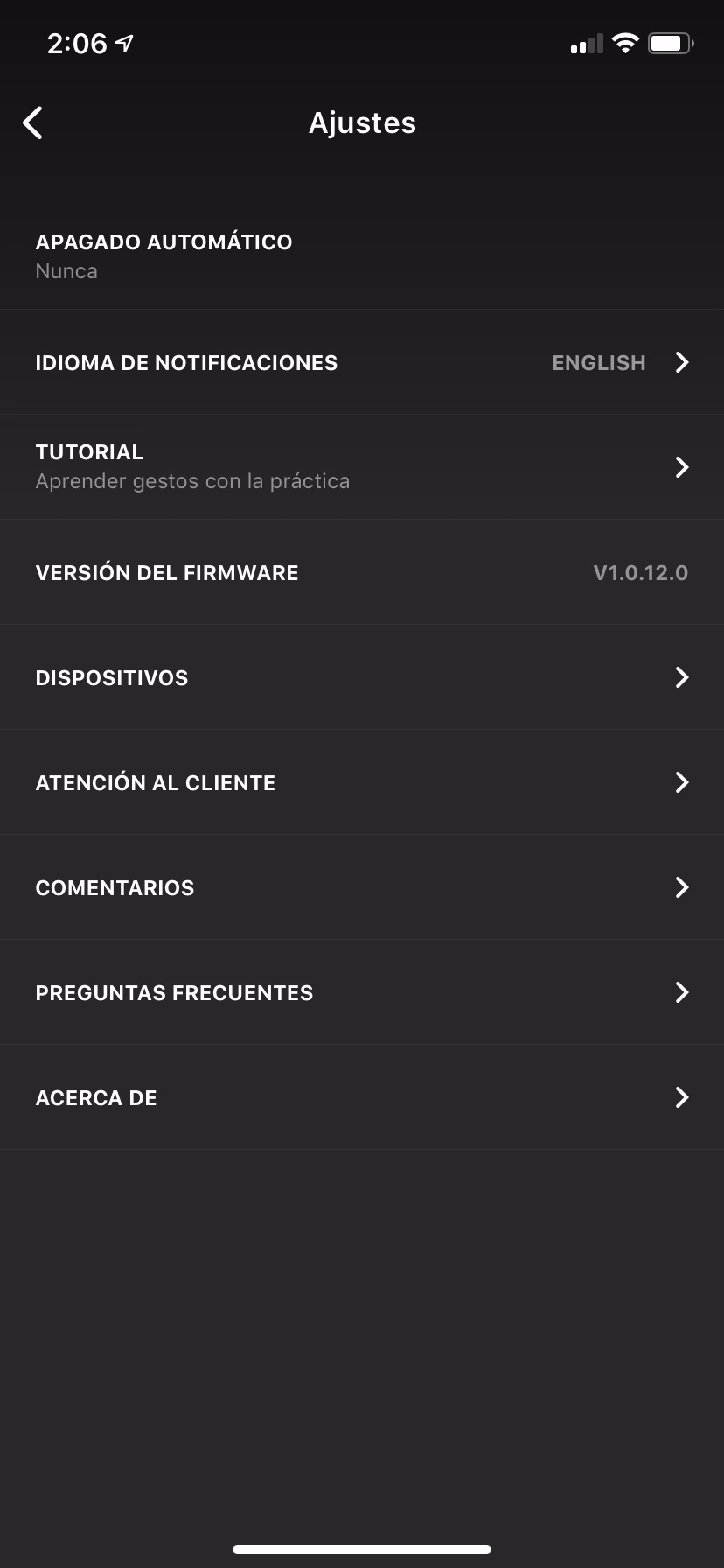Change Idioma de Notificaciones language
The image size is (724, 1568).
pyautogui.click(x=362, y=362)
